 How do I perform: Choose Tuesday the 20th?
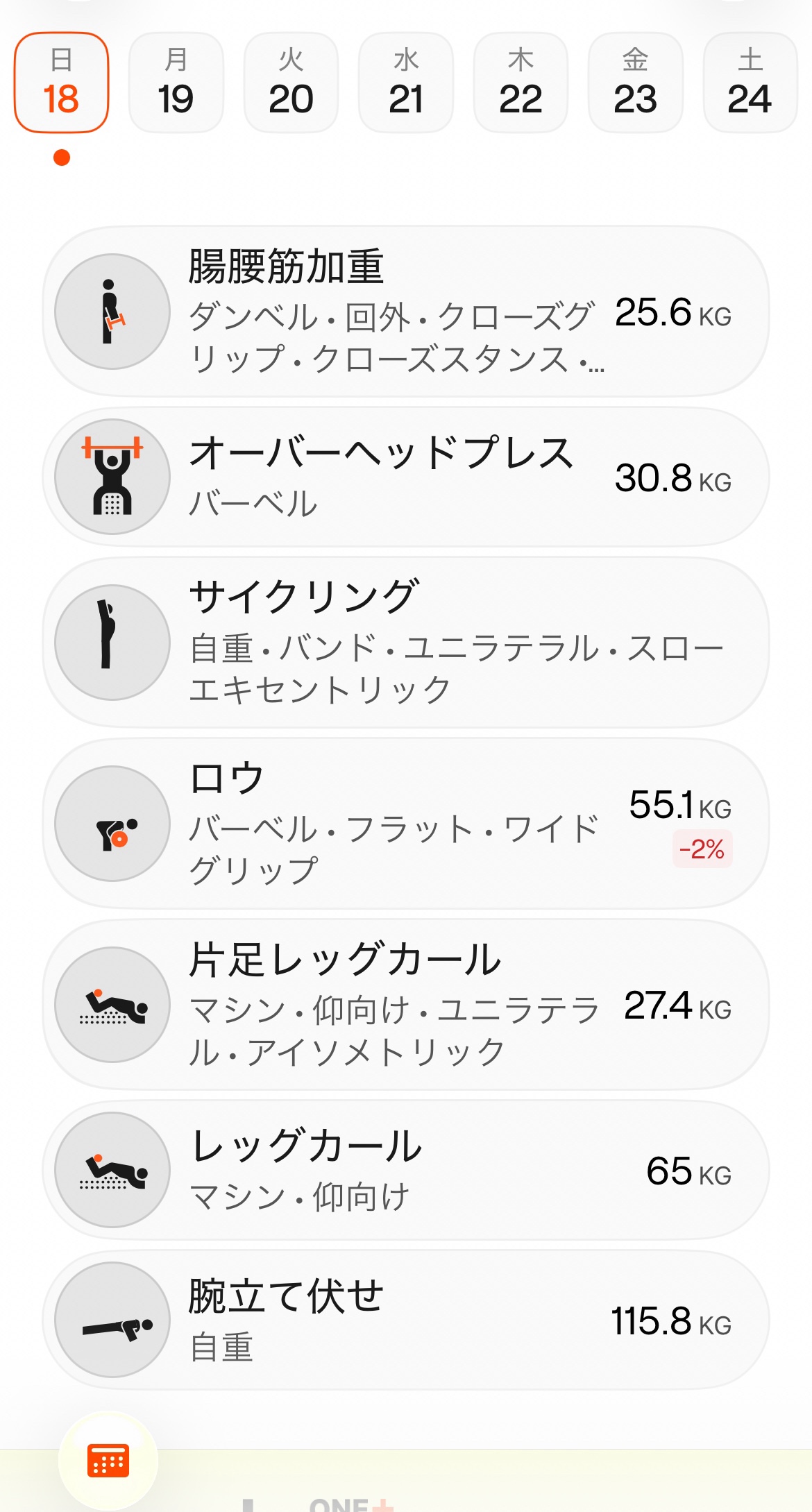(x=291, y=83)
